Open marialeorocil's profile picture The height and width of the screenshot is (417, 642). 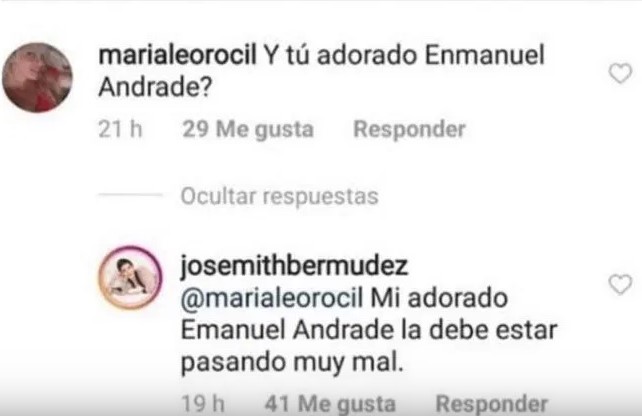pyautogui.click(x=38, y=78)
